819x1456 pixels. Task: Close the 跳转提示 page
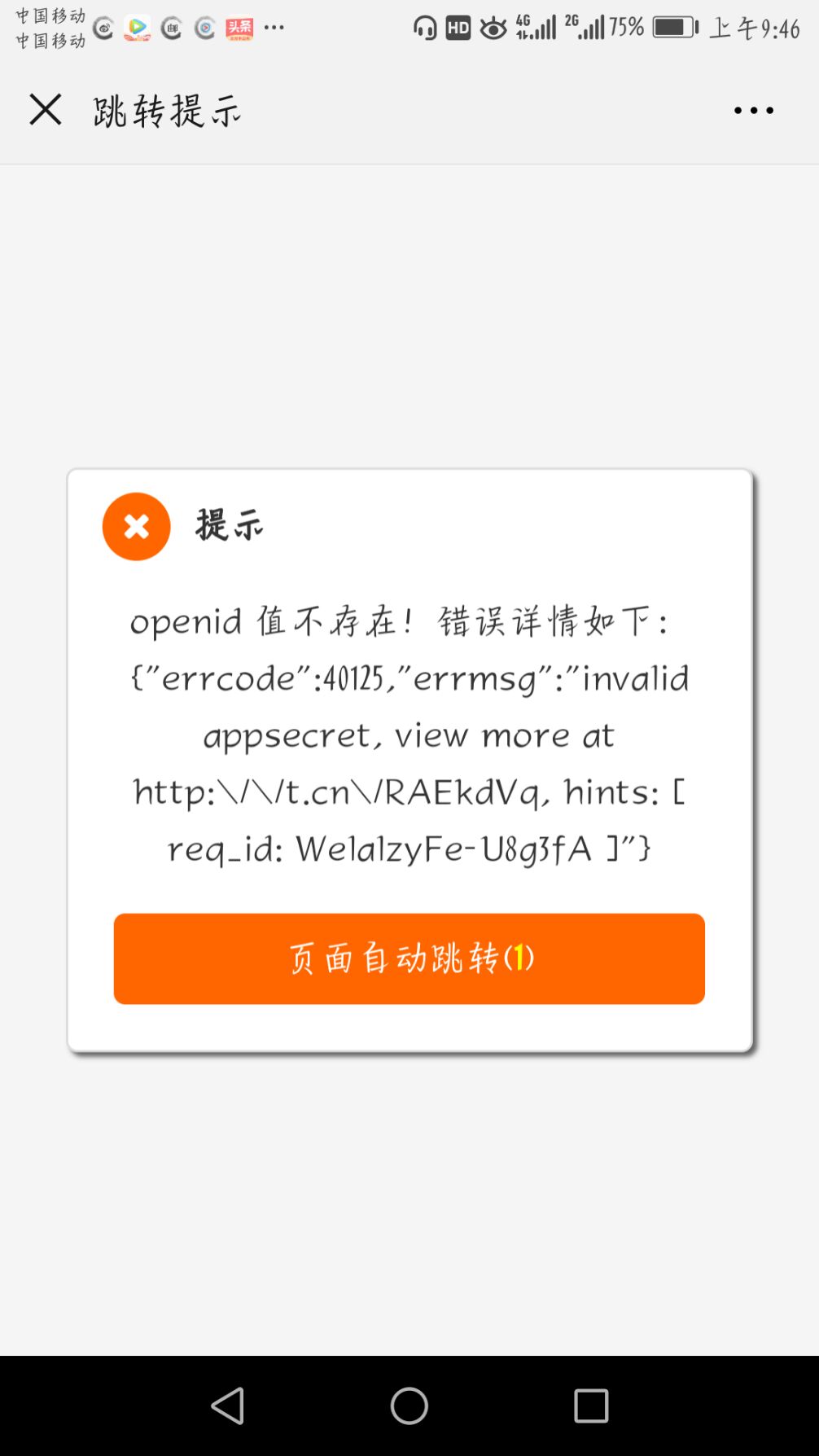(46, 109)
